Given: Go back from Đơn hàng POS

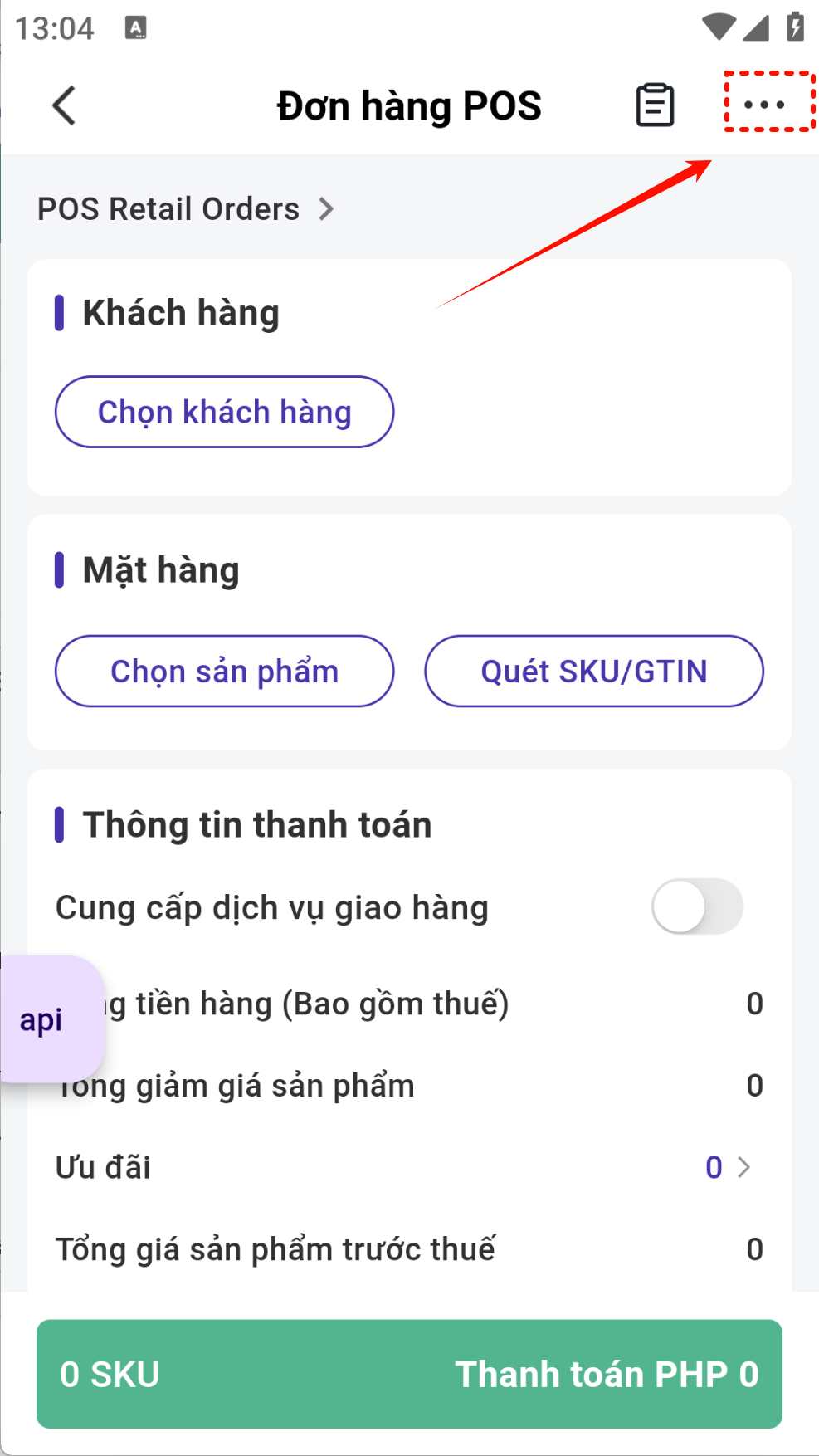Looking at the screenshot, I should (64, 105).
